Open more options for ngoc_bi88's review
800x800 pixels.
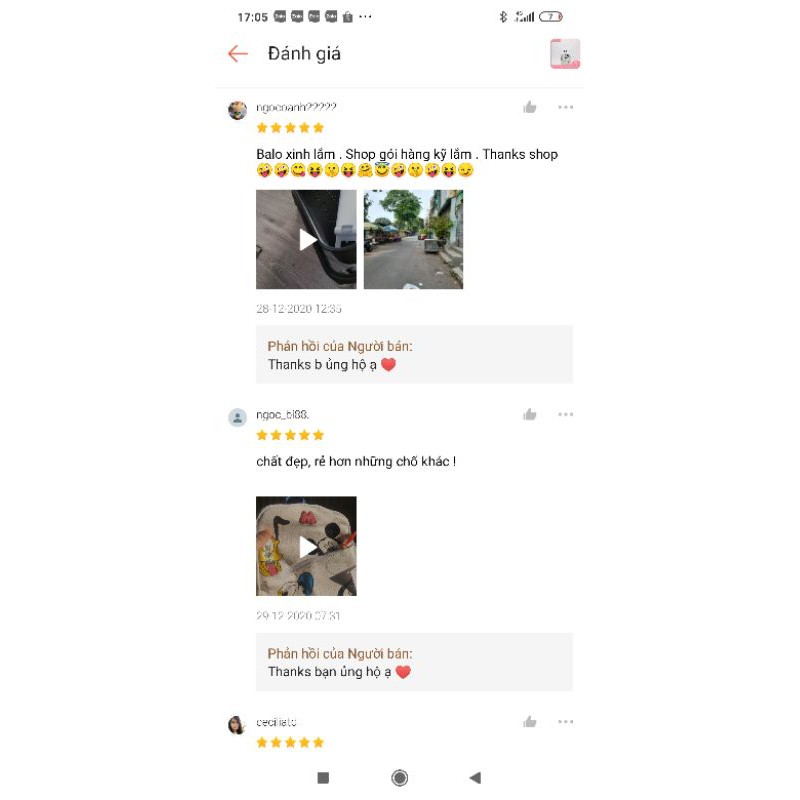click(565, 414)
